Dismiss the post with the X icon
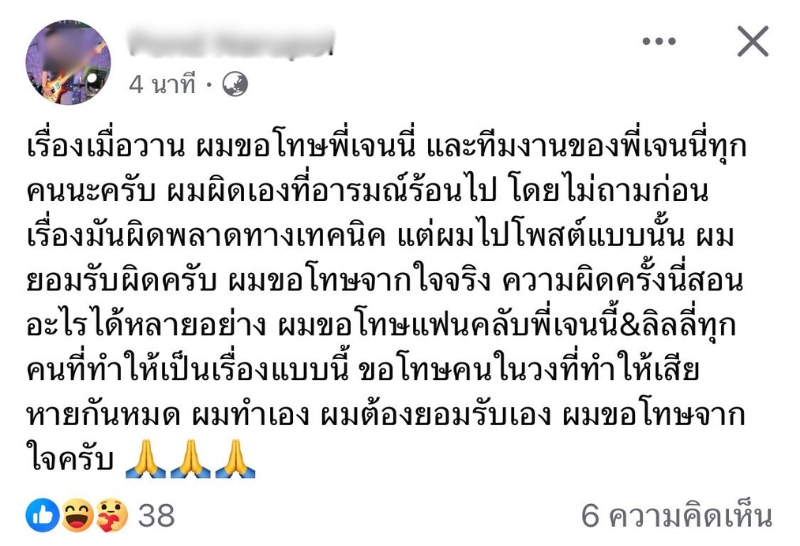The height and width of the screenshot is (546, 800). pyautogui.click(x=752, y=41)
